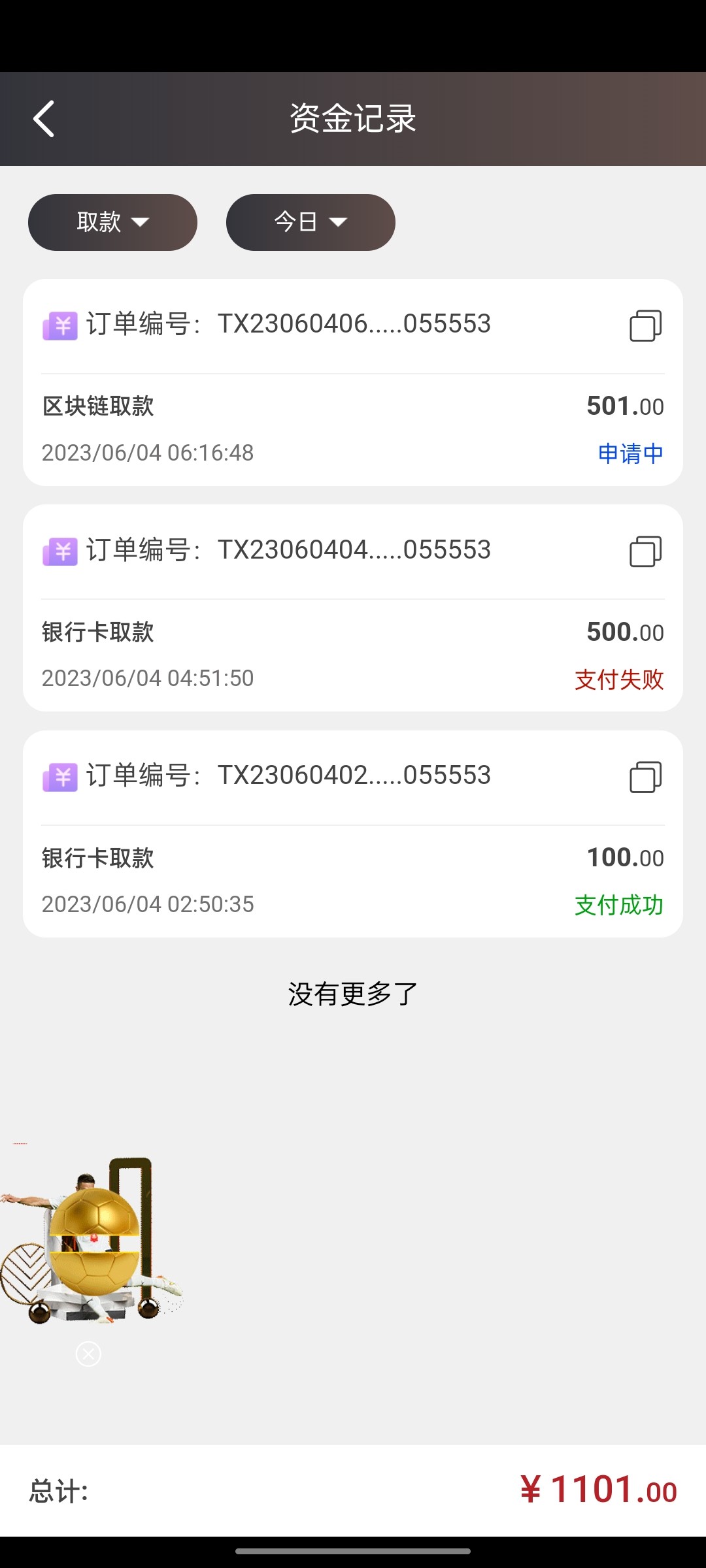Open the 取款 transaction type dropdown
This screenshot has width=706, height=1568.
click(112, 222)
